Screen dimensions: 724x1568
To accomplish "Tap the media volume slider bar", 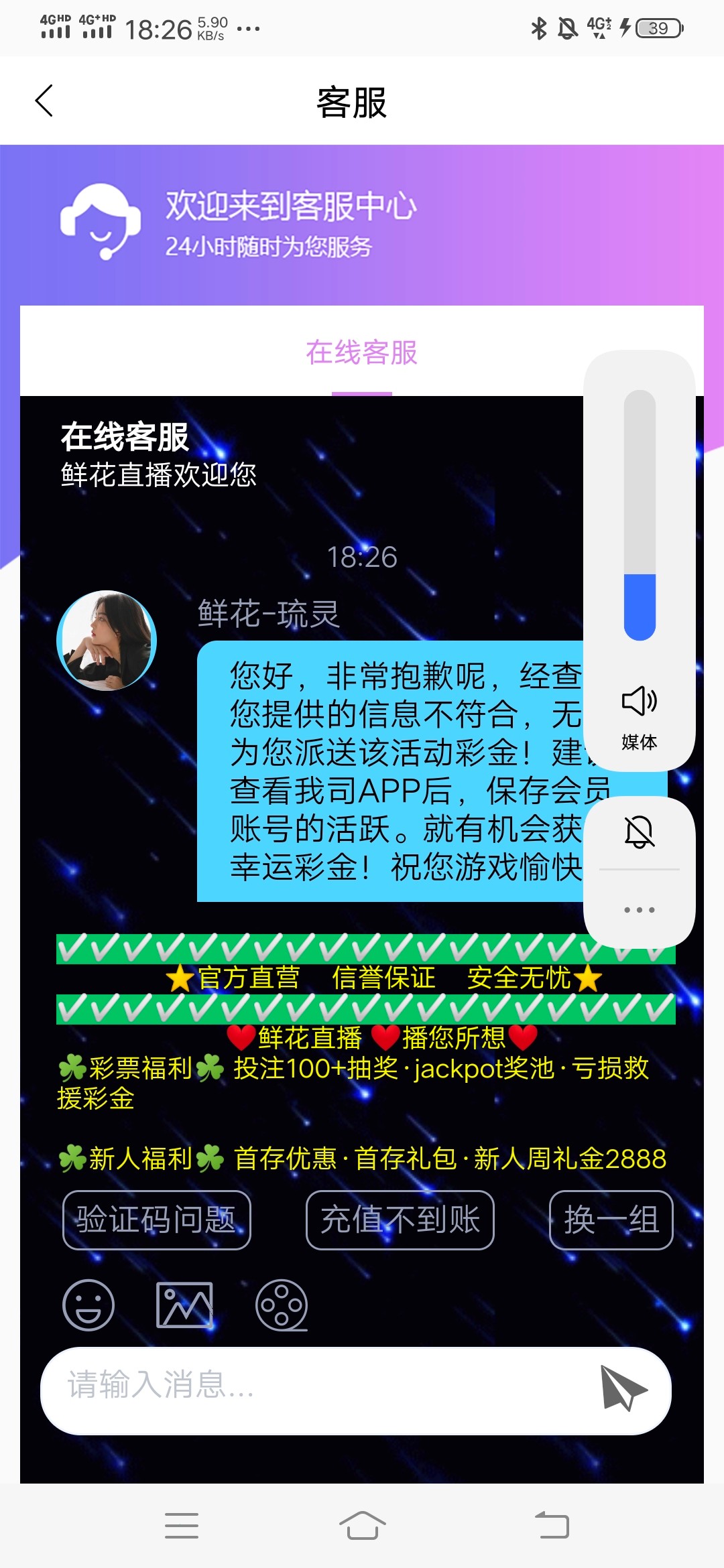I will 640,516.
